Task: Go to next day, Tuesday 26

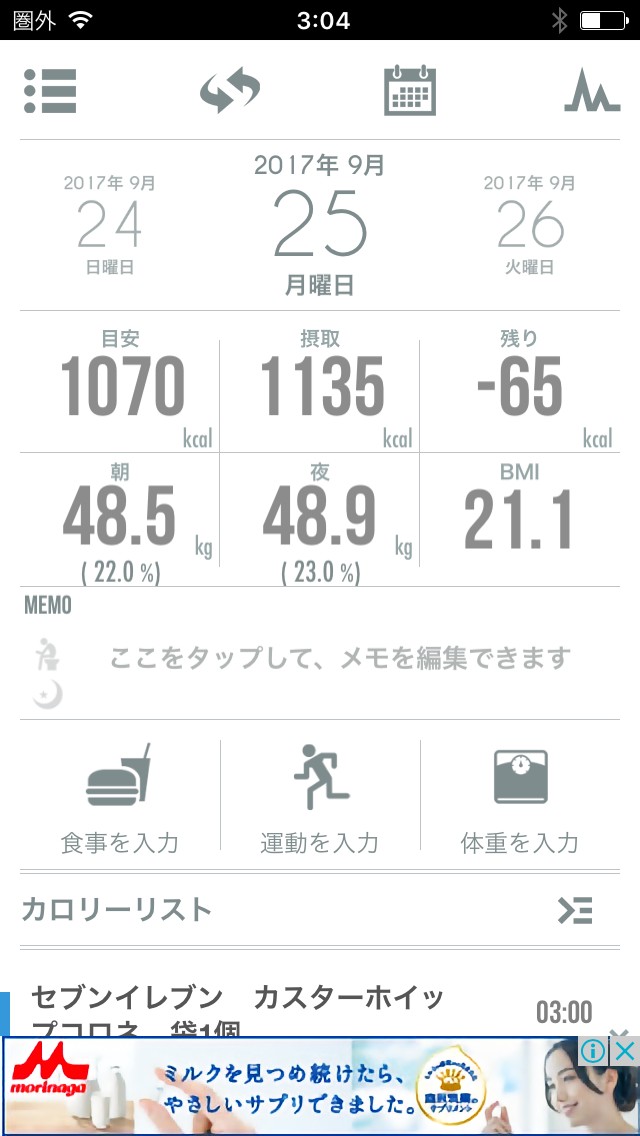Action: point(530,224)
